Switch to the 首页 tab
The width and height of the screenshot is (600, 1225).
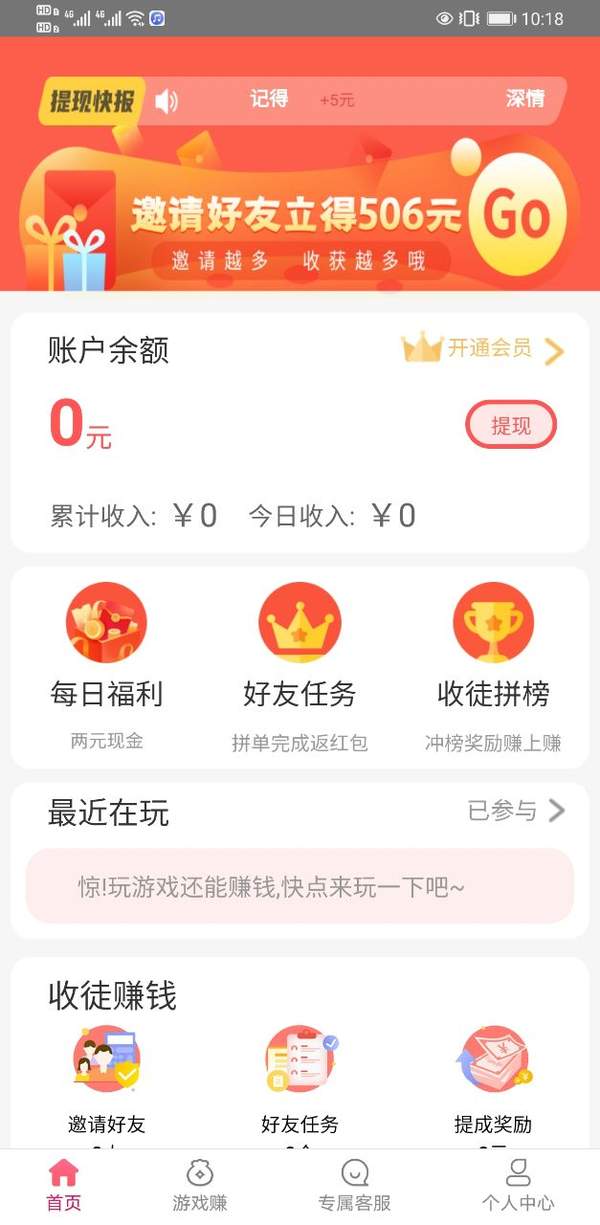[64, 1185]
